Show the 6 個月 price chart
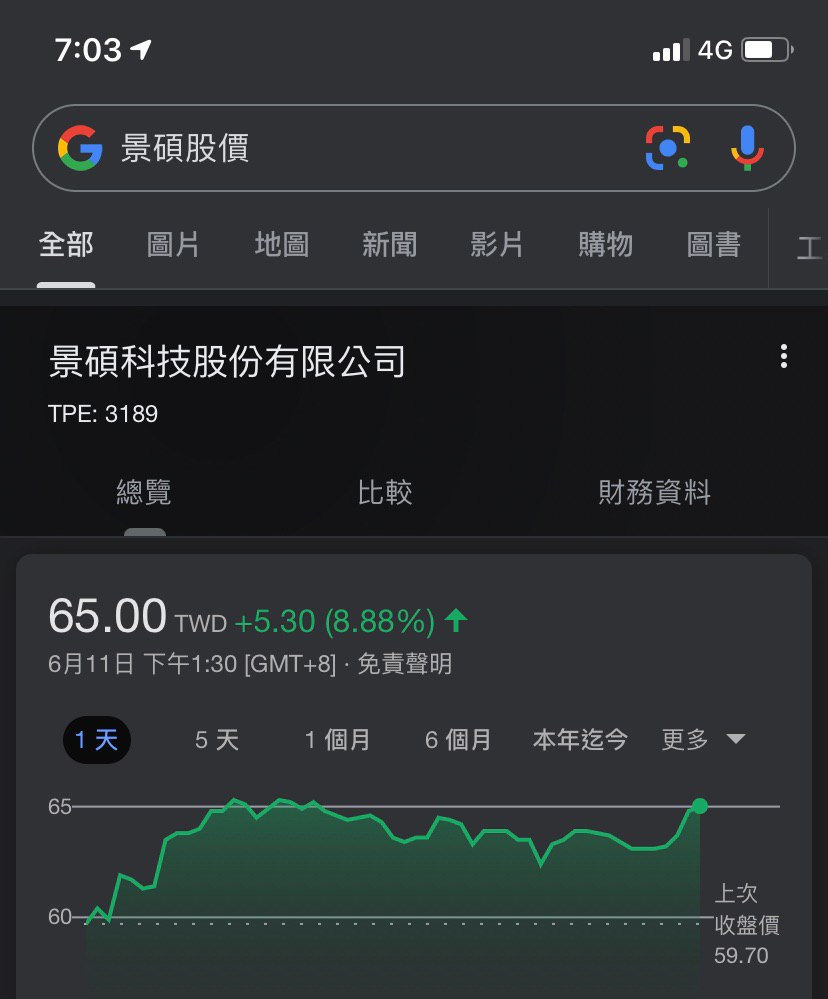 tap(458, 740)
